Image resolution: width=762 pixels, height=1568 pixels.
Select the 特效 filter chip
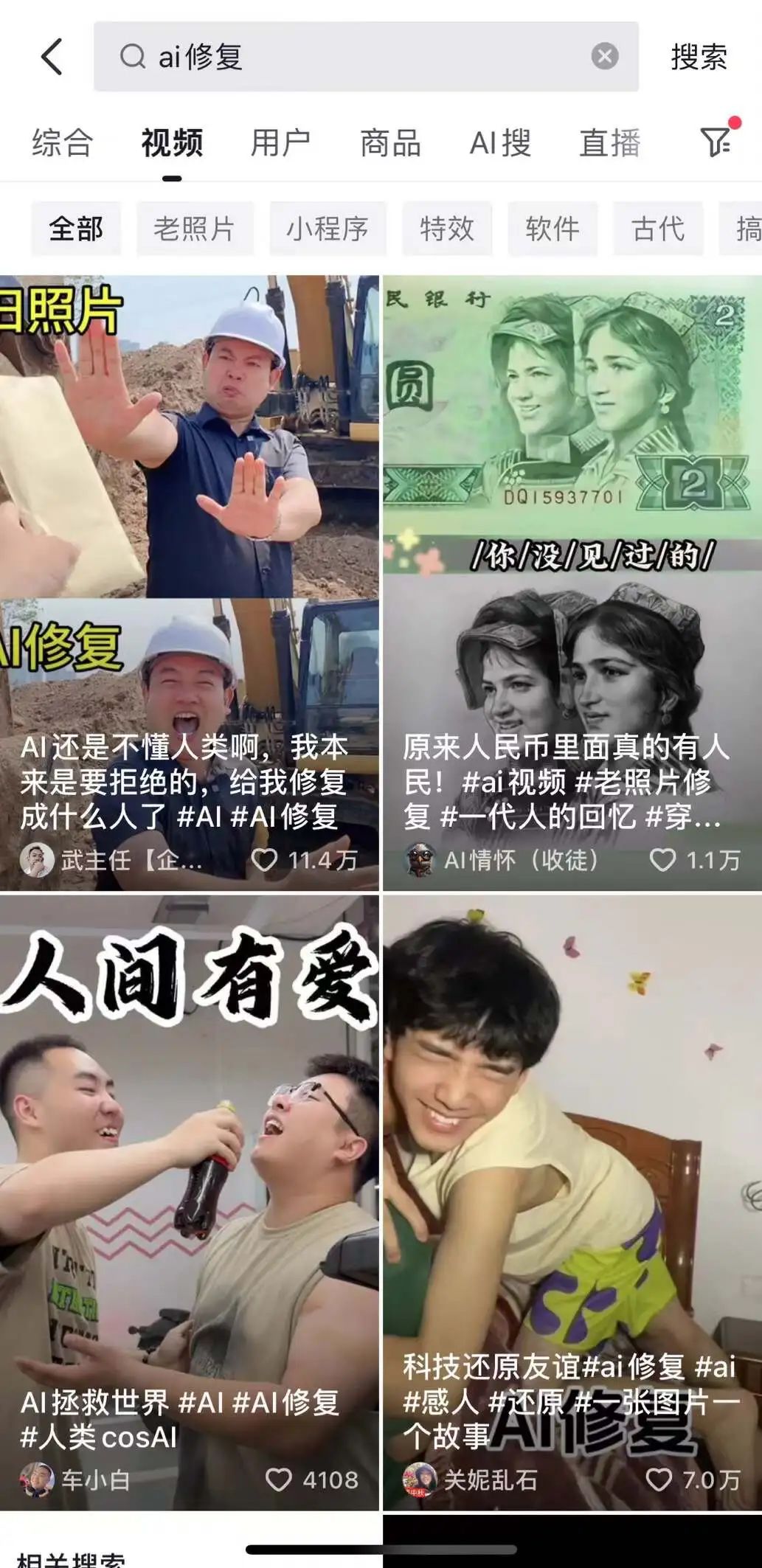tap(446, 229)
